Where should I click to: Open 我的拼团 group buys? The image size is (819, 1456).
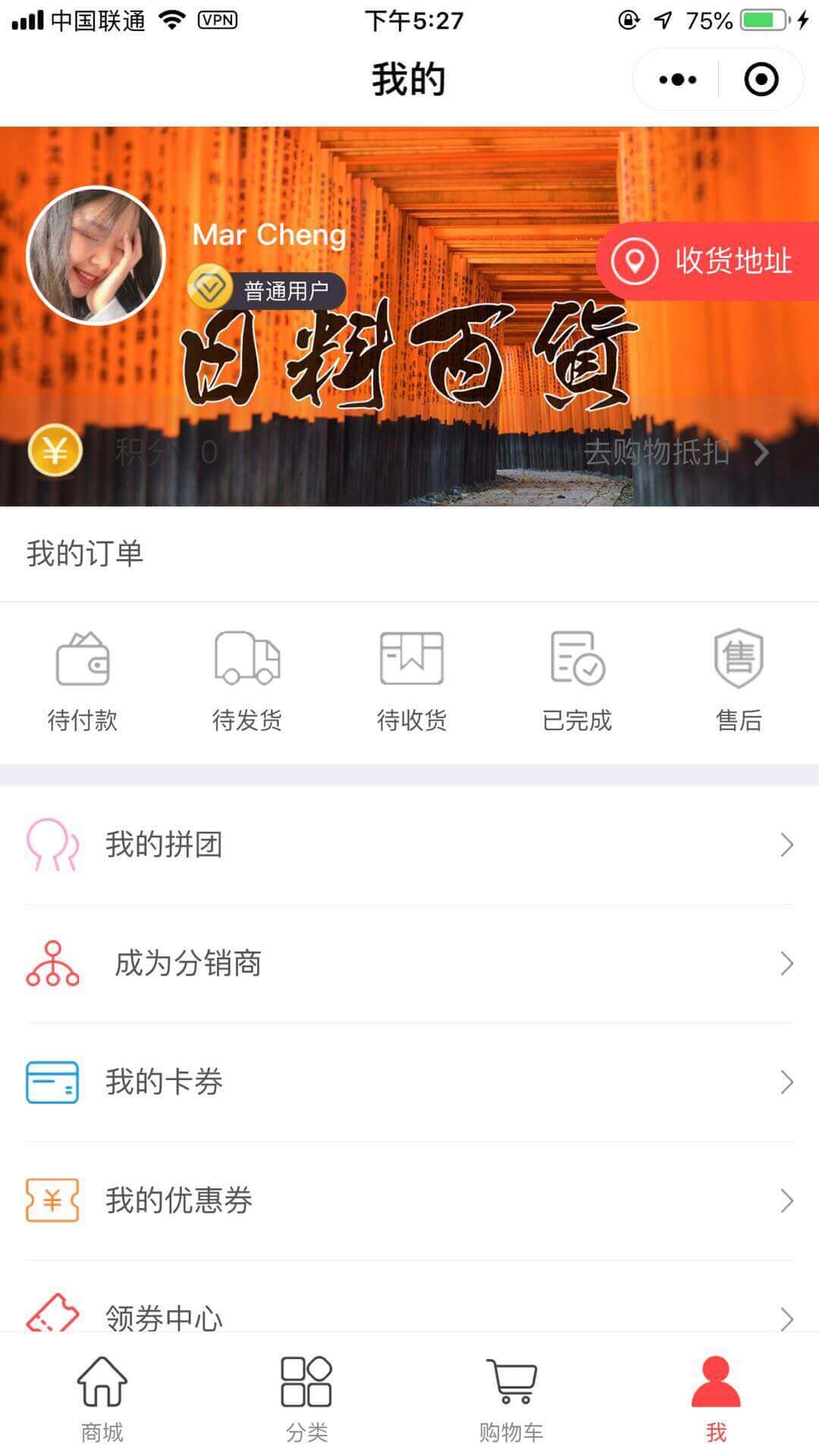pos(409,845)
